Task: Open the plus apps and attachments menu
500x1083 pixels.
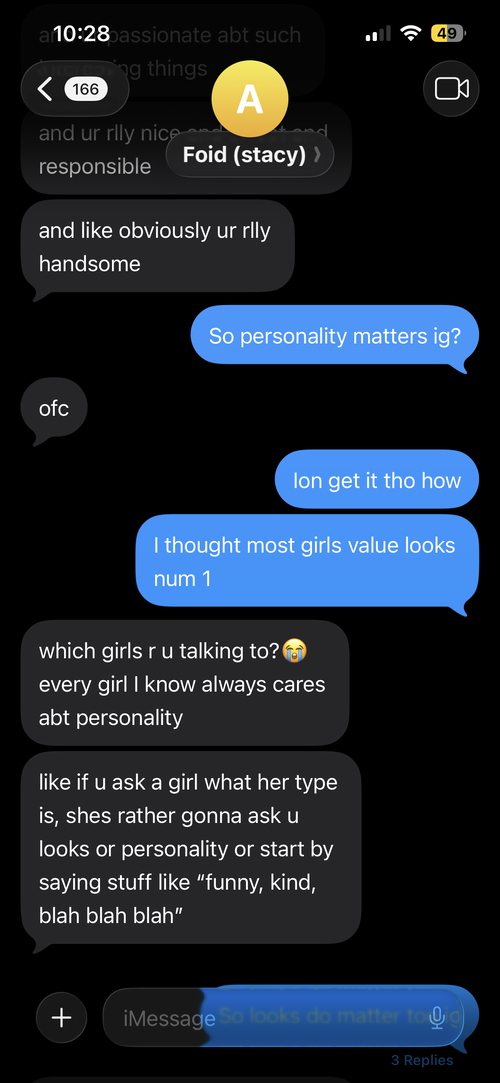Action: [x=61, y=1017]
